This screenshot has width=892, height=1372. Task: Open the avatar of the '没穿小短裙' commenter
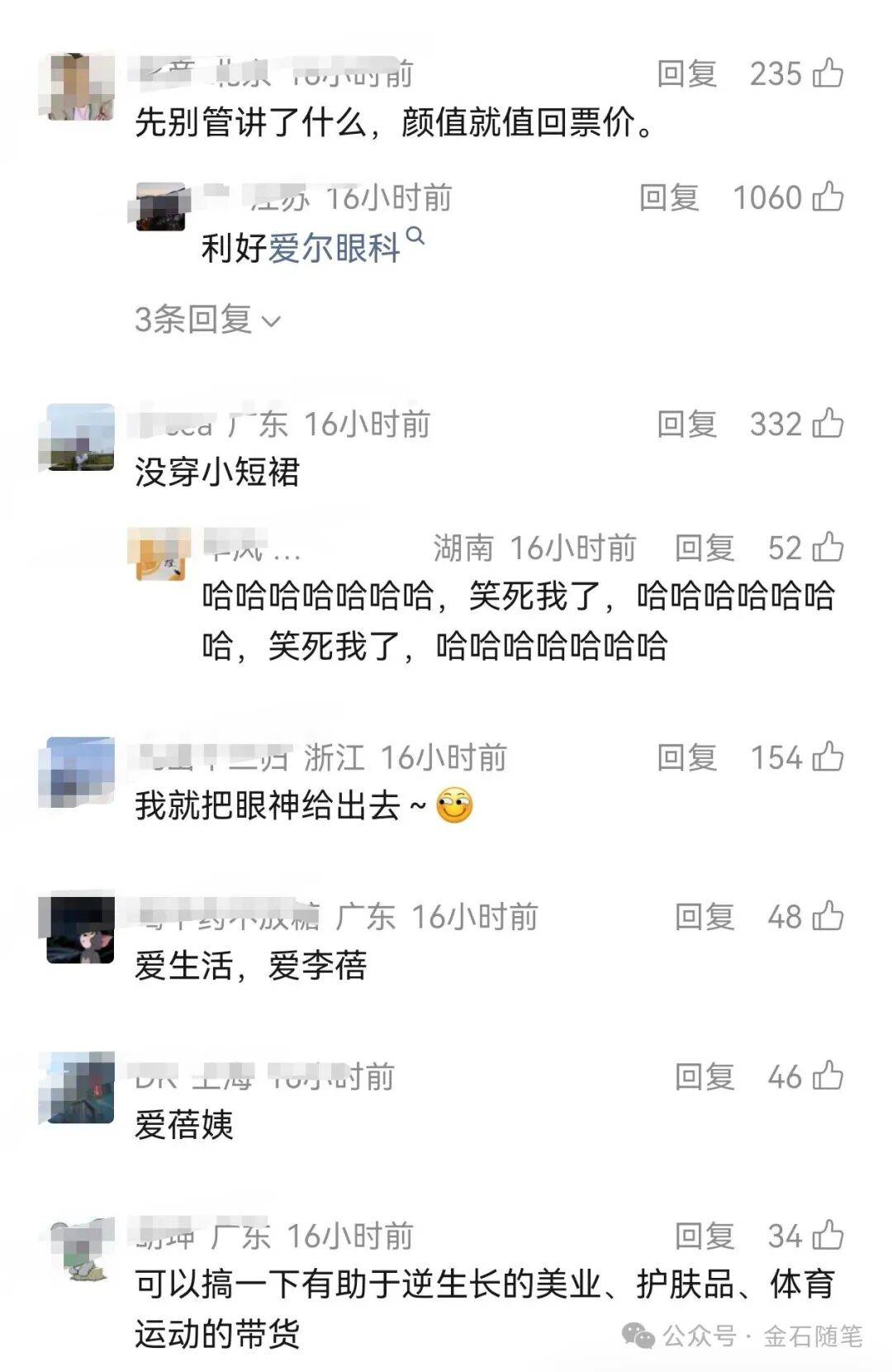click(x=80, y=438)
